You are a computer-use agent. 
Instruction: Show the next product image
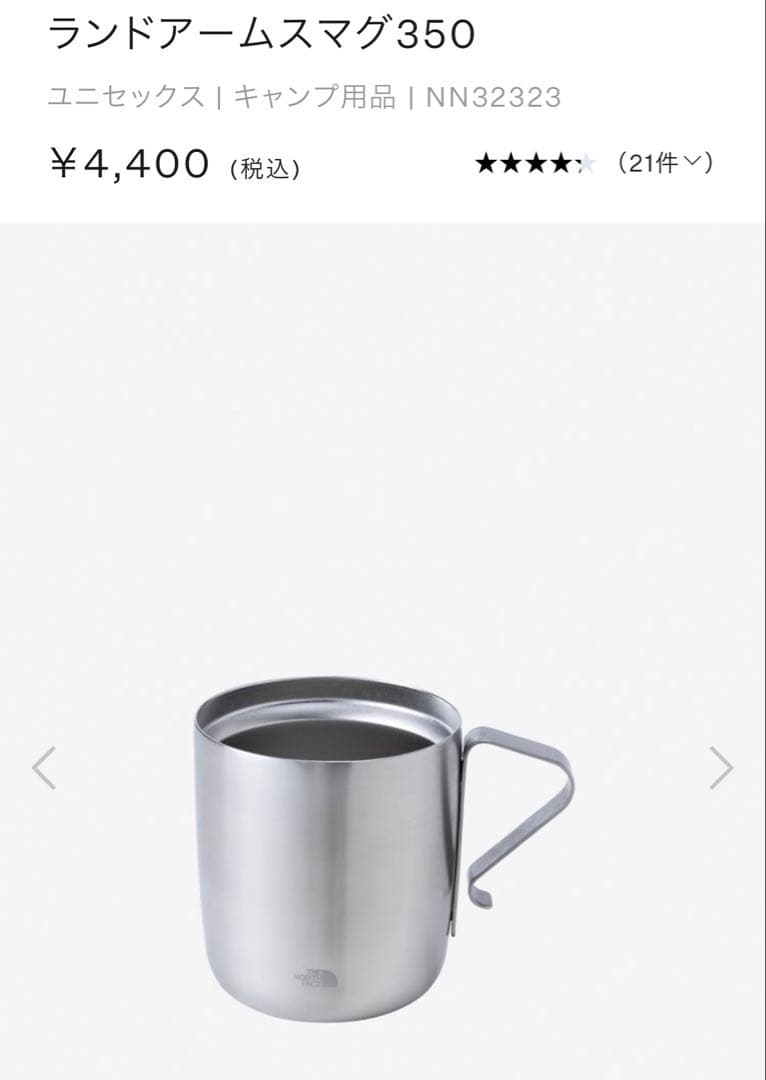tap(721, 768)
